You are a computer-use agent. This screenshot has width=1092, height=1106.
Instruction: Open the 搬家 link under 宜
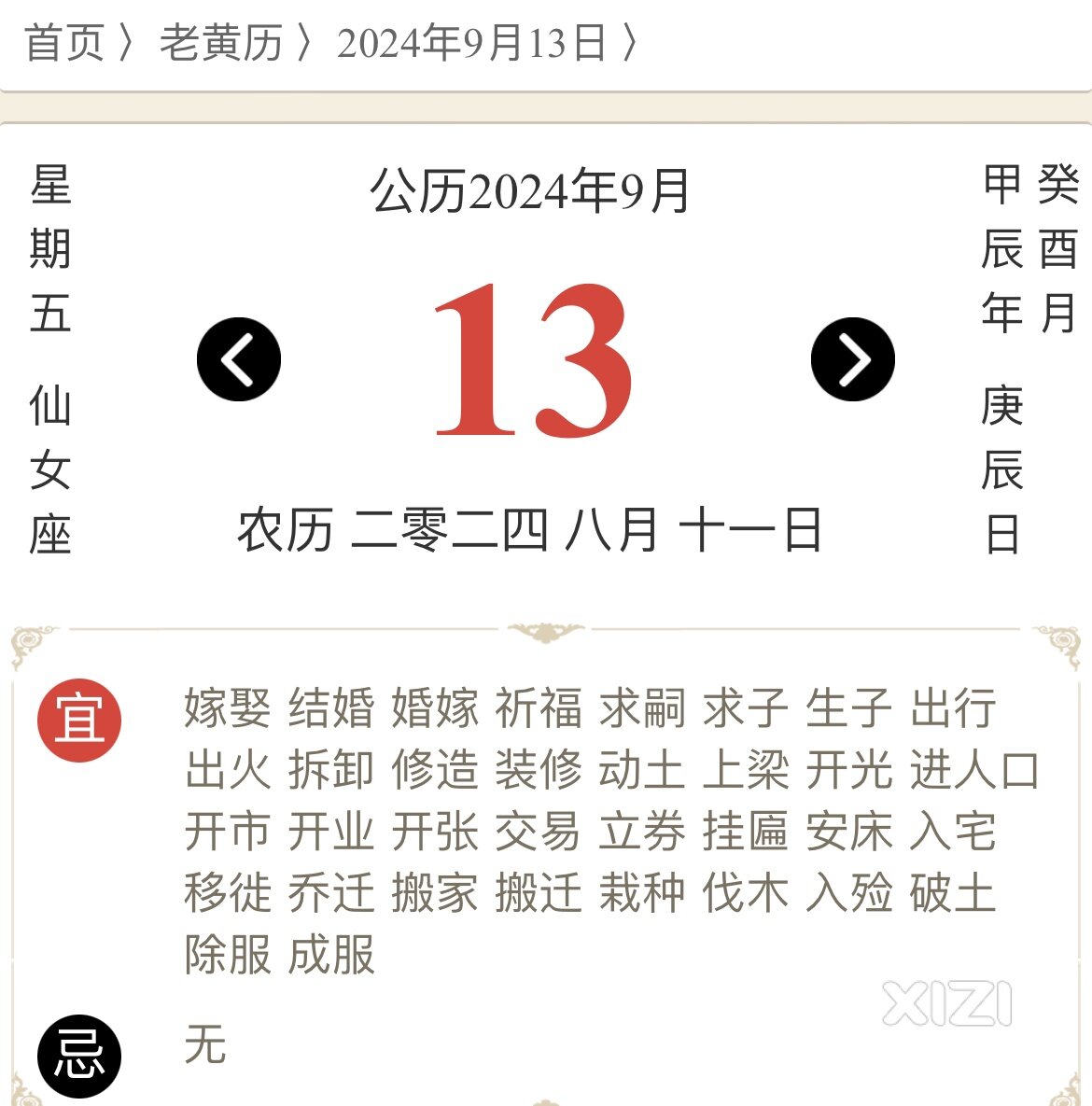435,893
